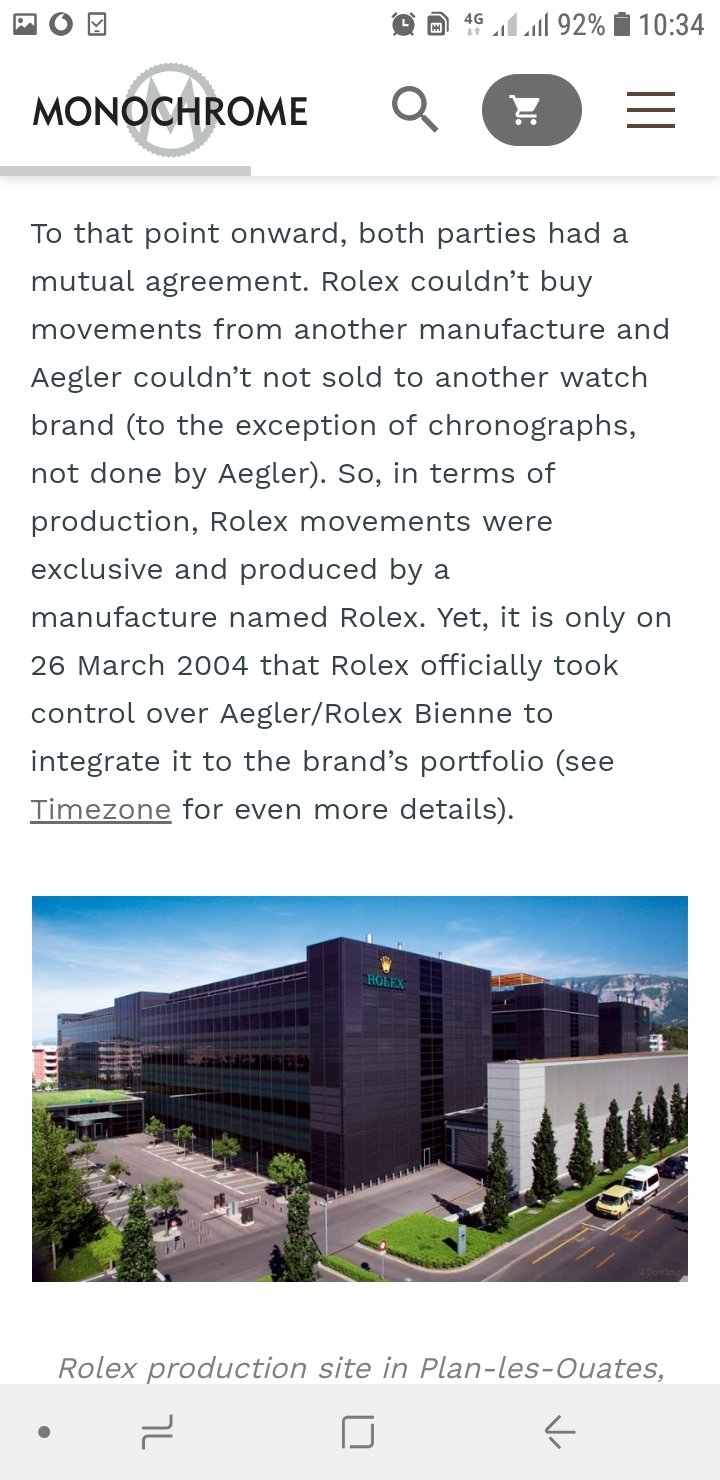Go to the Monochrome homepage logo
Image resolution: width=720 pixels, height=1480 pixels.
170,110
